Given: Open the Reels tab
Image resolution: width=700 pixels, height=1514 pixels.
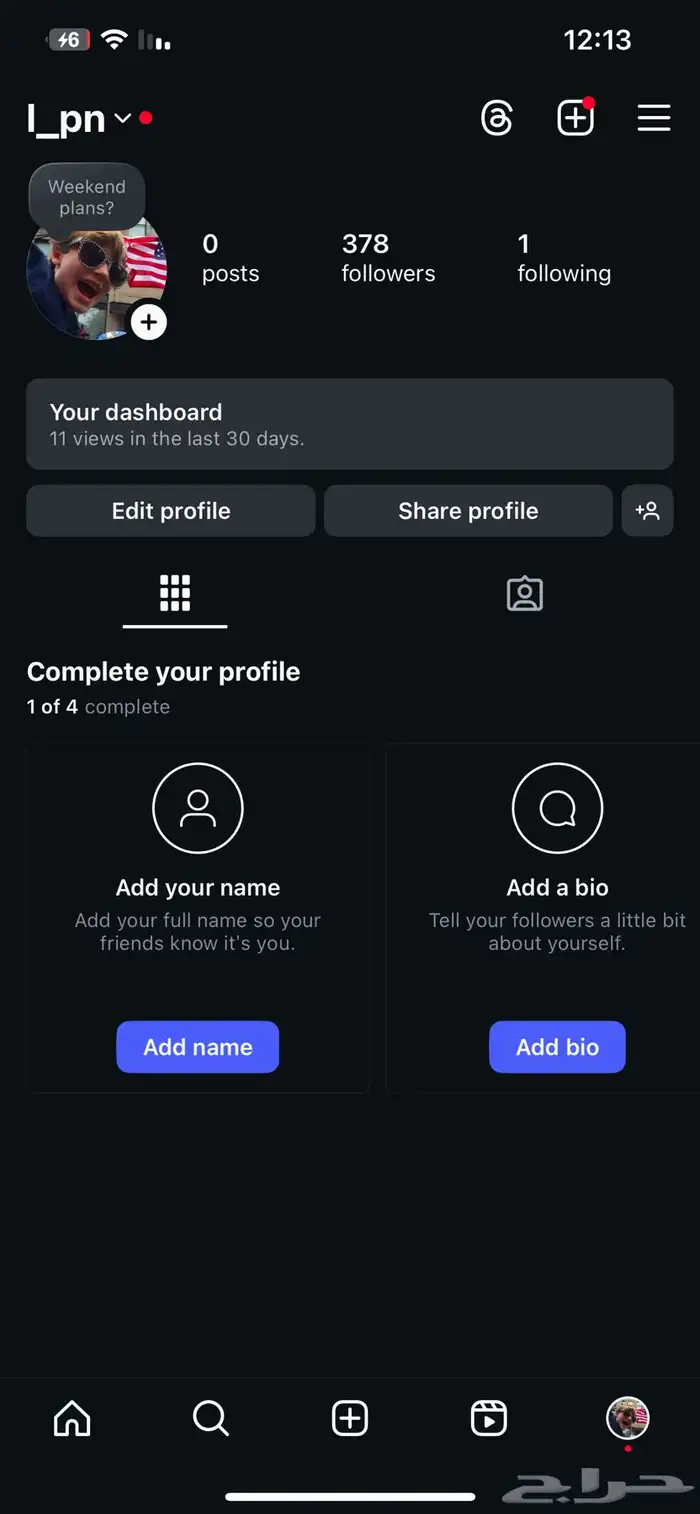Looking at the screenshot, I should coord(489,1418).
